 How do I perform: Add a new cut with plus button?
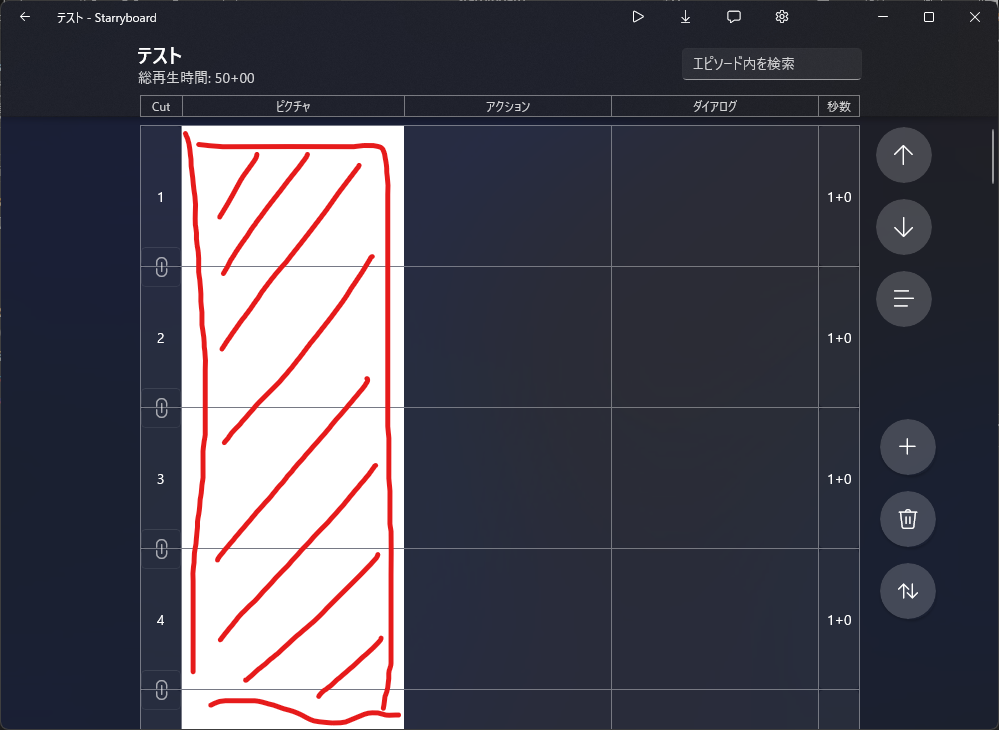(907, 447)
